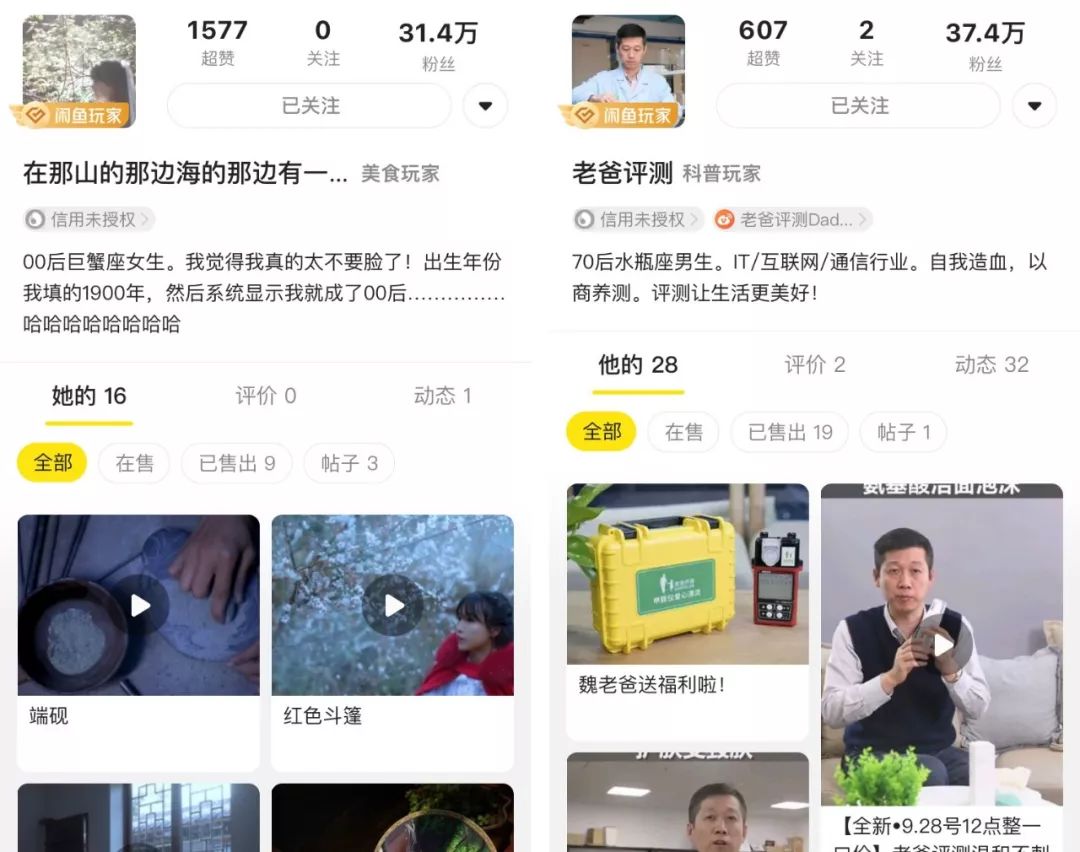
Task: Open 老爸评测Dad Weibo link chip
Action: pos(792,219)
